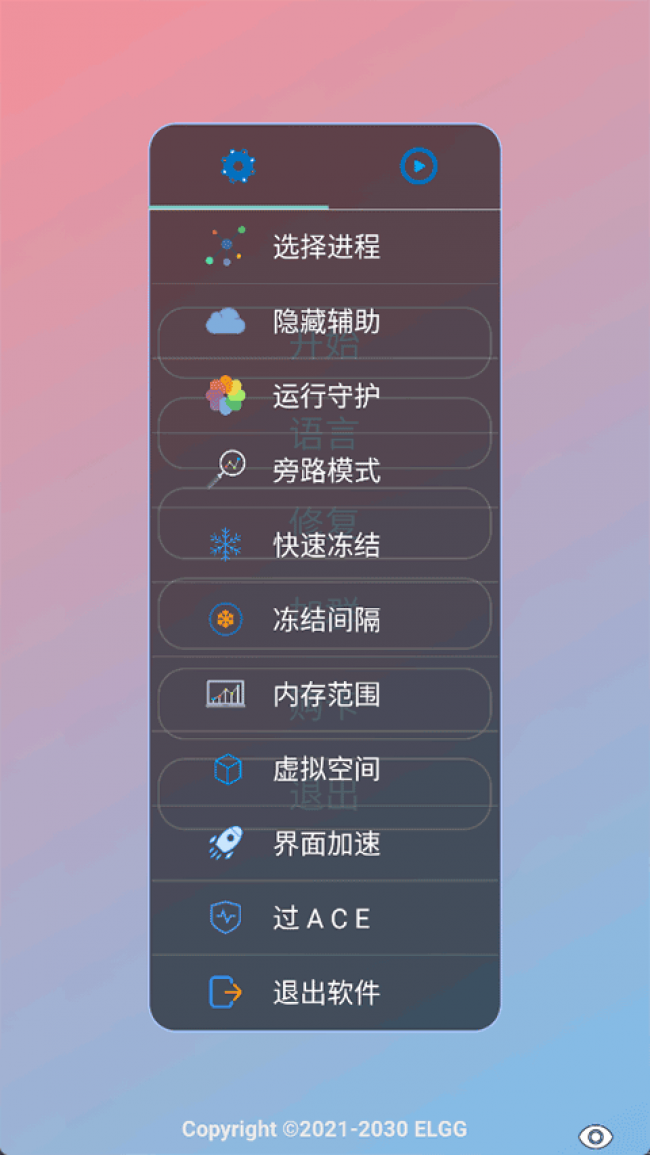
Task: Select the 隐藏辅助 option
Action: (x=325, y=322)
